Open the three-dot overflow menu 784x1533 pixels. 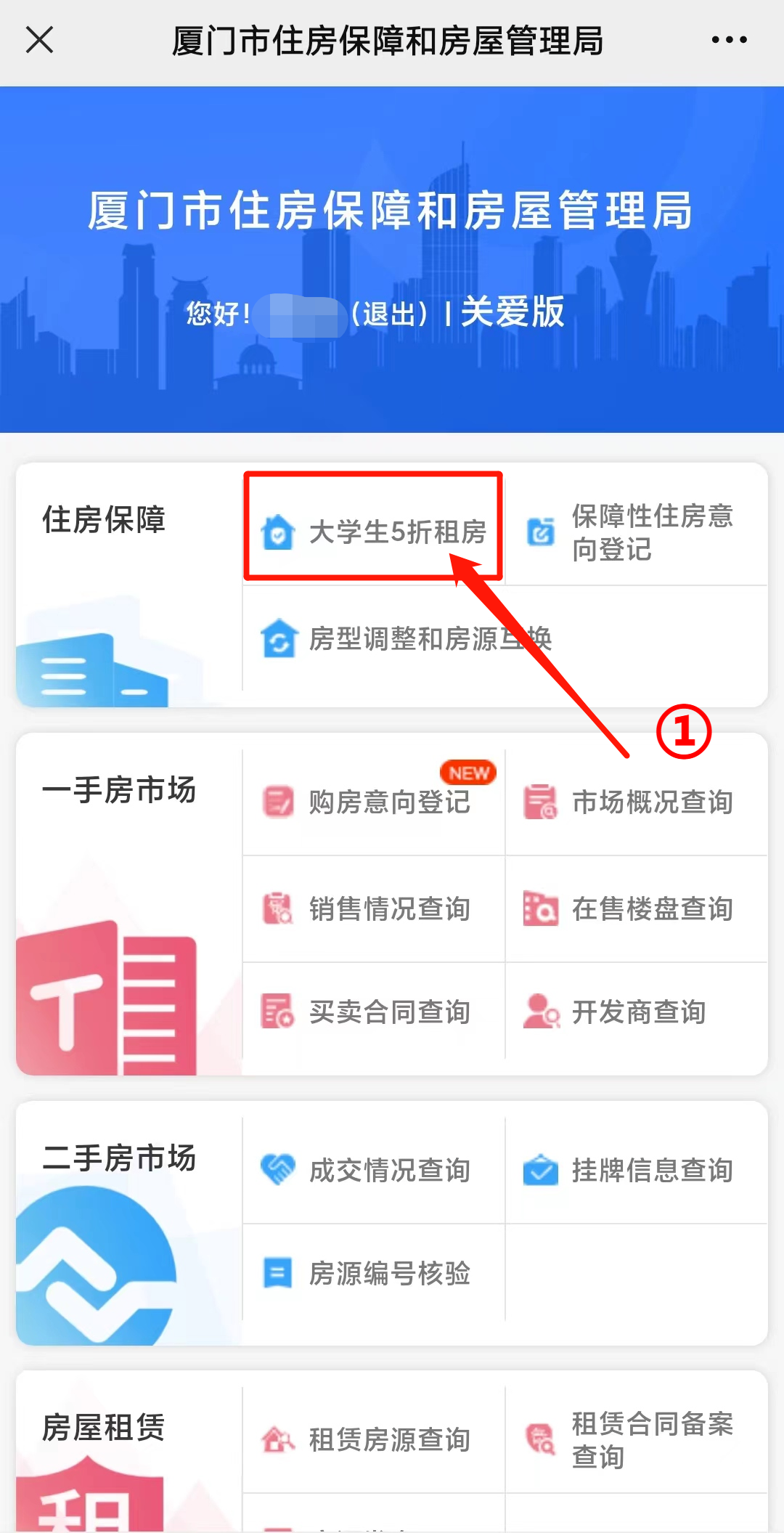coord(729,40)
